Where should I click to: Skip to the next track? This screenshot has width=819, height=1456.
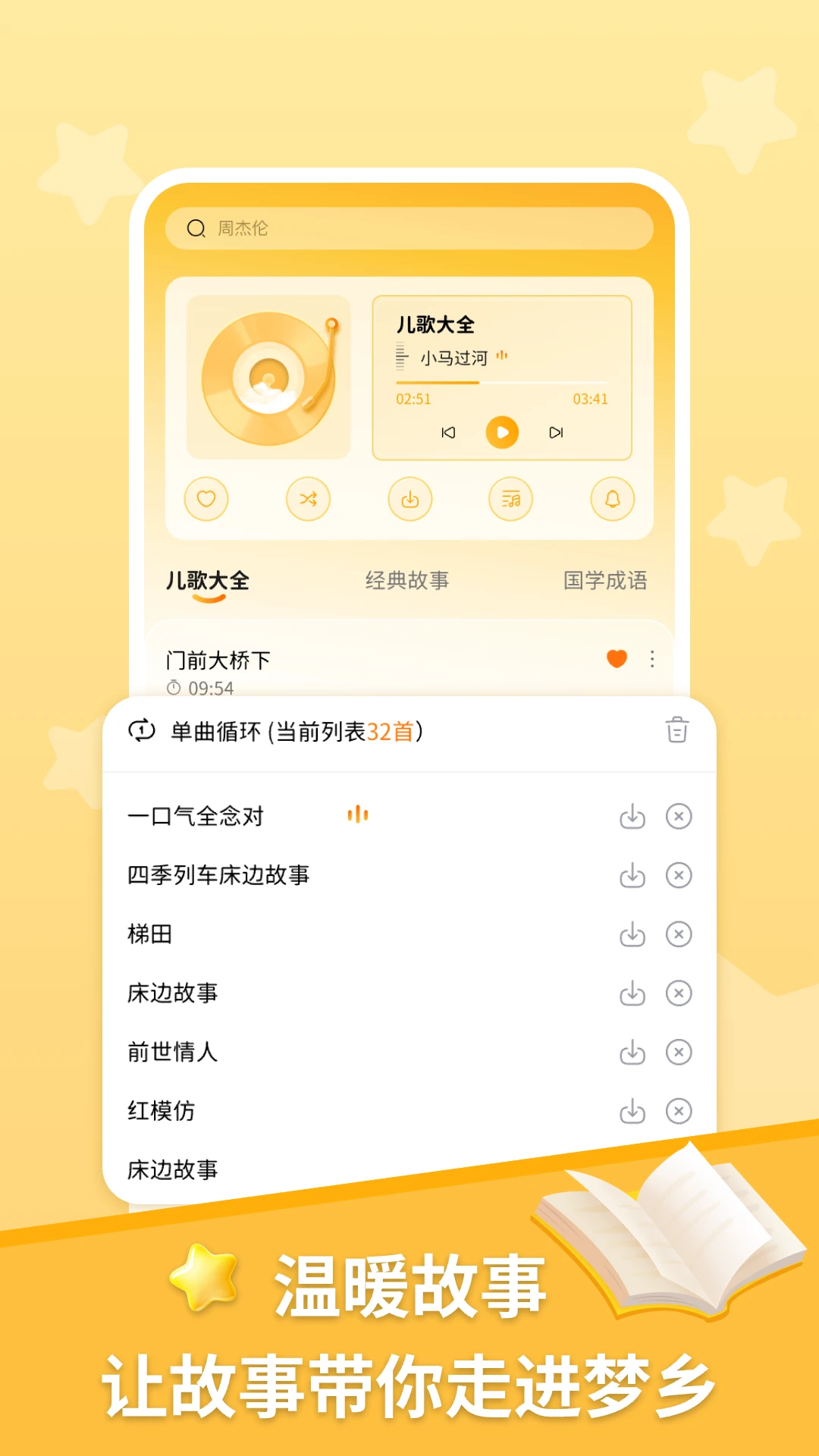pos(557,432)
